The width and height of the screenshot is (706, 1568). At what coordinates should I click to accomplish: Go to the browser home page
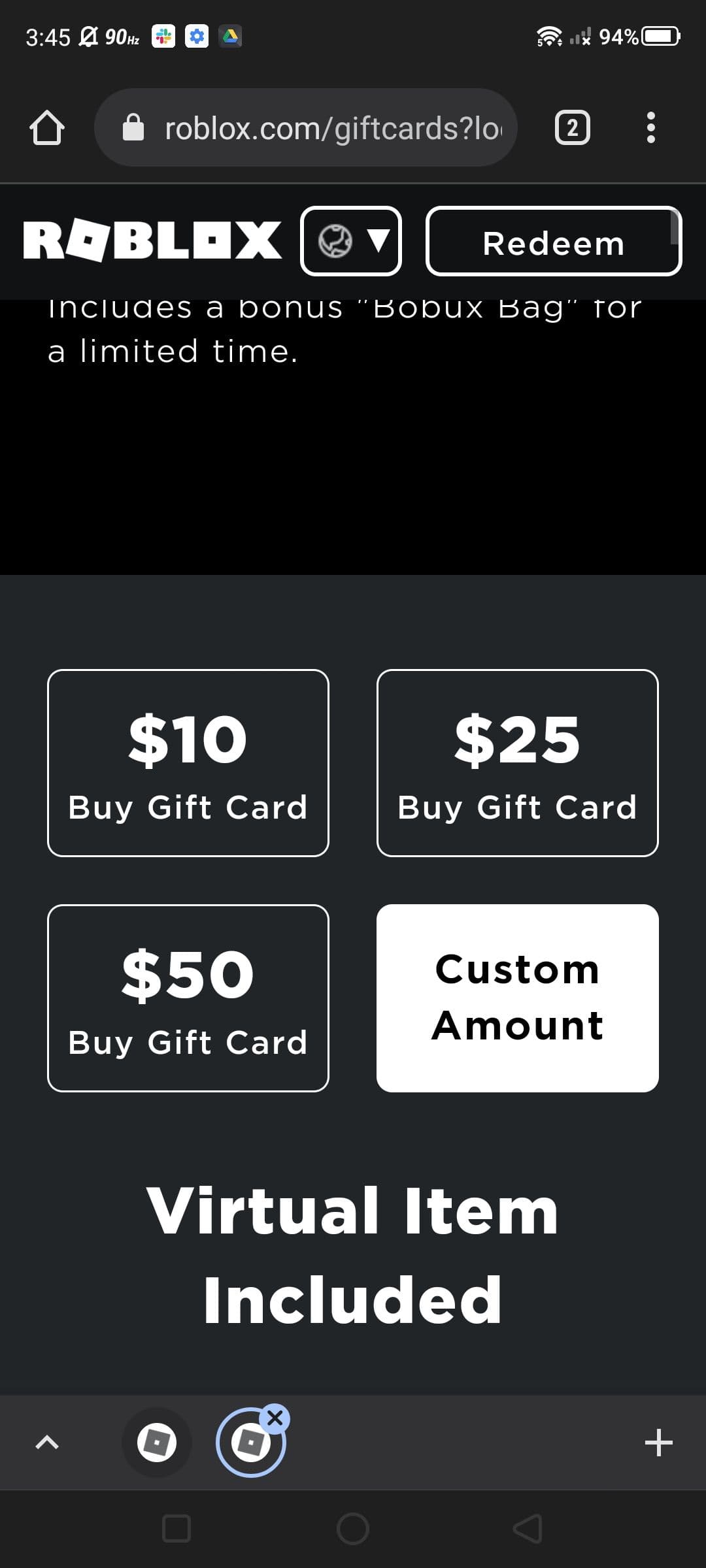[47, 127]
